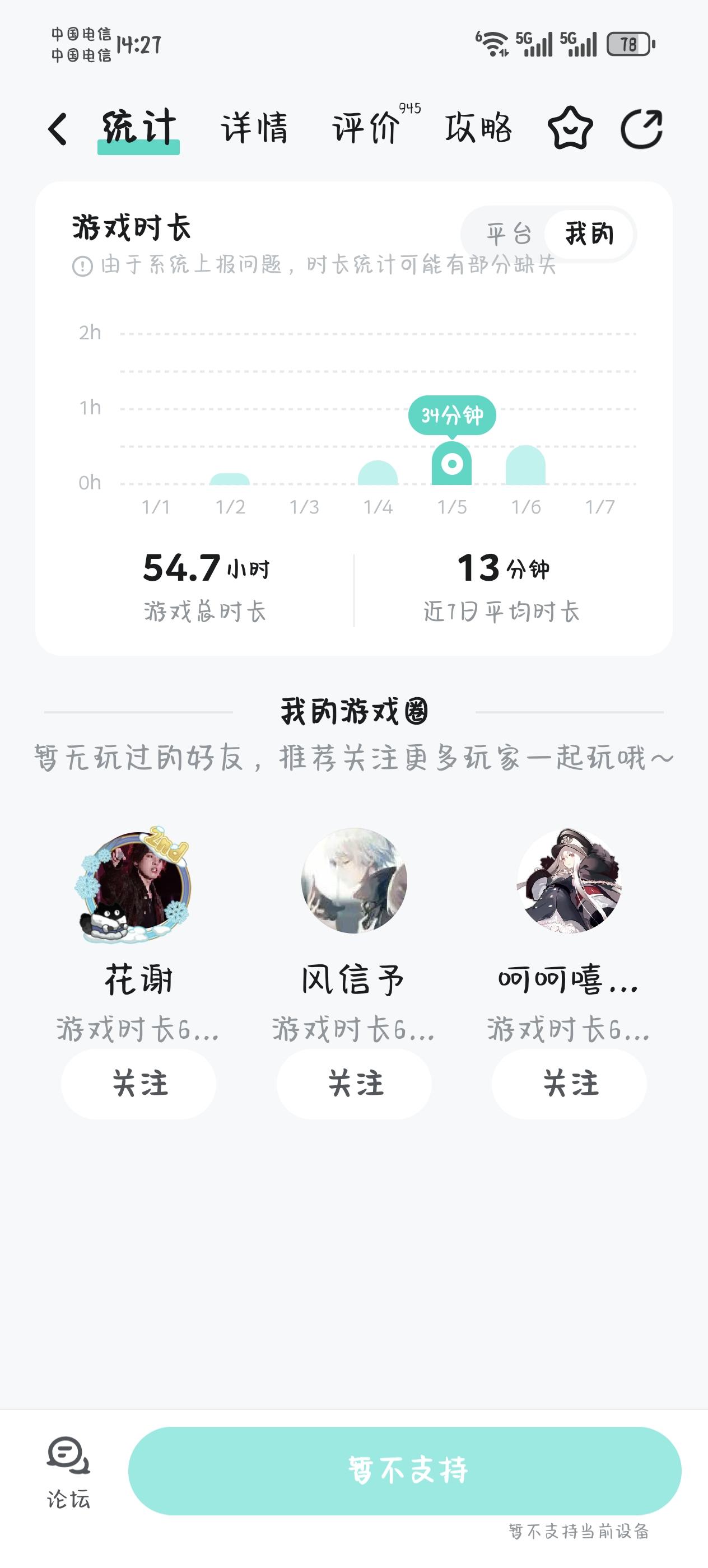View 风信予's profile avatar

pos(353,880)
